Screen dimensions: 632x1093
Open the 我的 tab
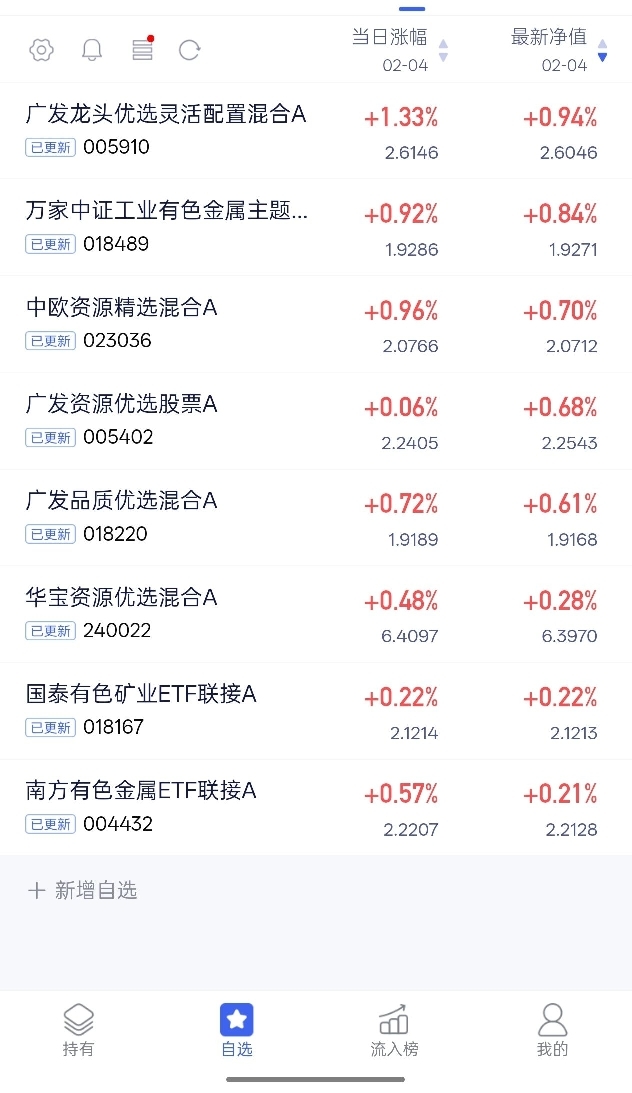(553, 1030)
